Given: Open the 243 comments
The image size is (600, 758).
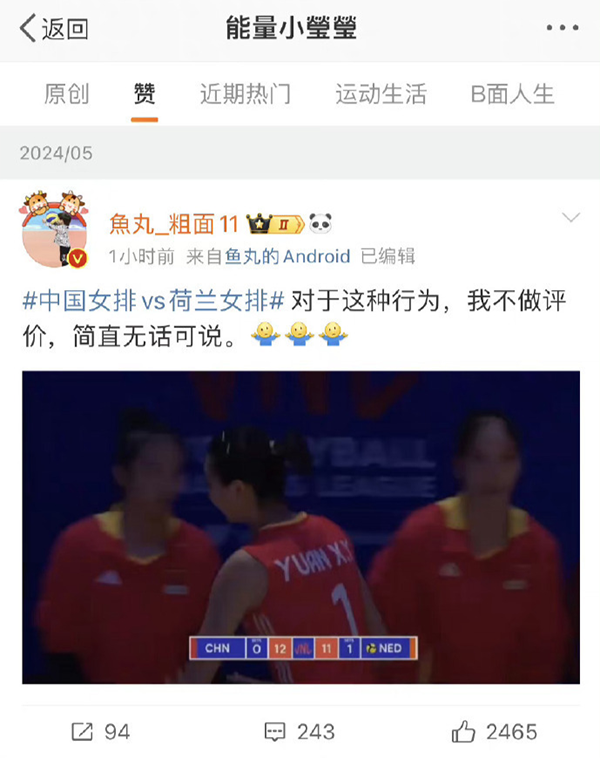Looking at the screenshot, I should tap(299, 732).
